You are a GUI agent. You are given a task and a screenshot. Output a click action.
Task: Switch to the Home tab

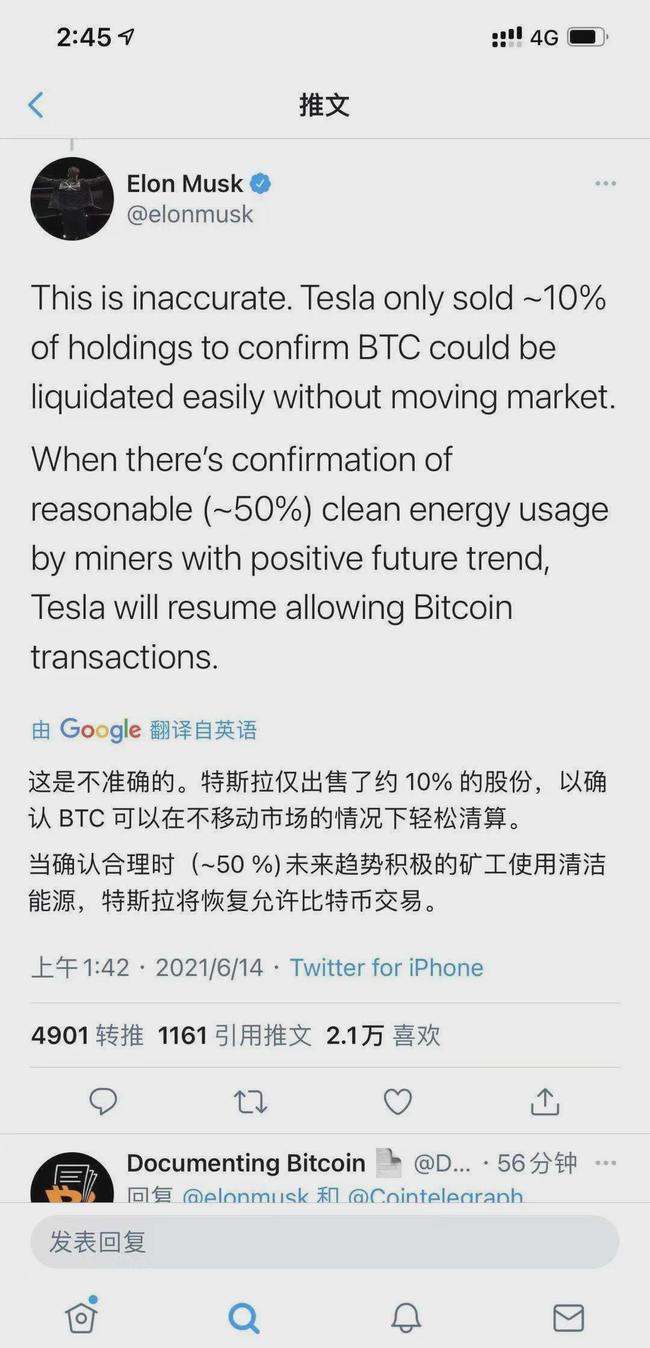click(x=81, y=1317)
